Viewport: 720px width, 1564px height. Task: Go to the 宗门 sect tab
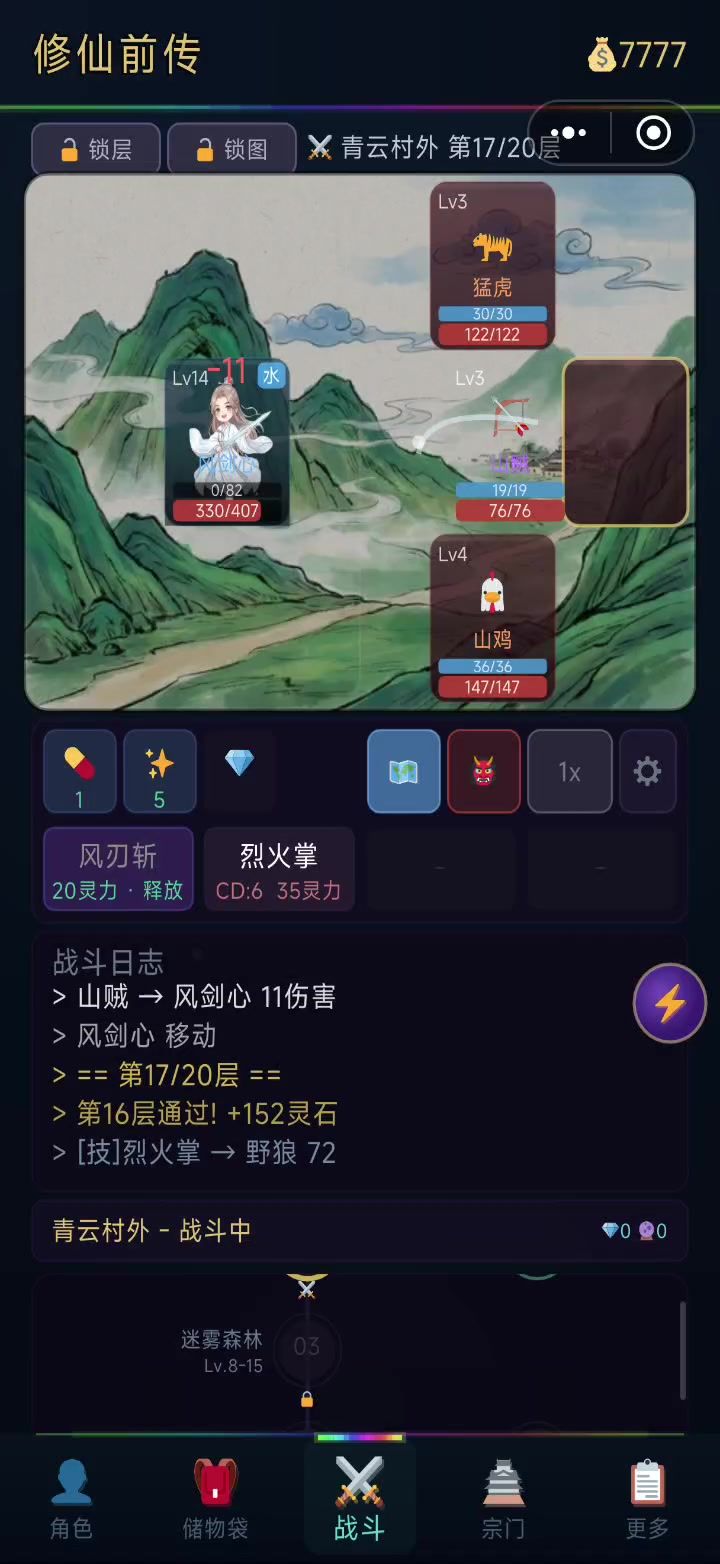point(504,1498)
